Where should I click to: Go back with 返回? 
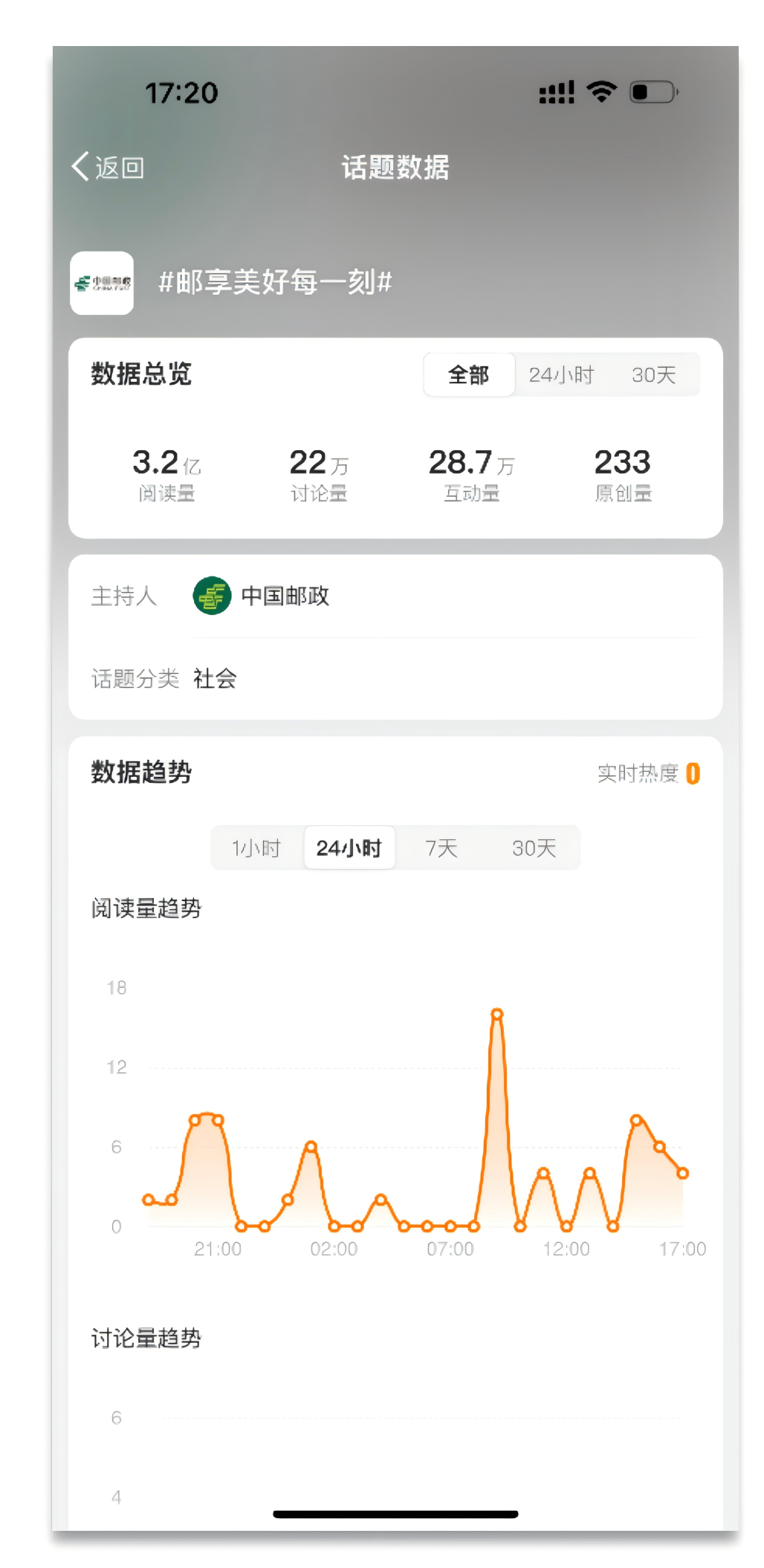pos(108,167)
